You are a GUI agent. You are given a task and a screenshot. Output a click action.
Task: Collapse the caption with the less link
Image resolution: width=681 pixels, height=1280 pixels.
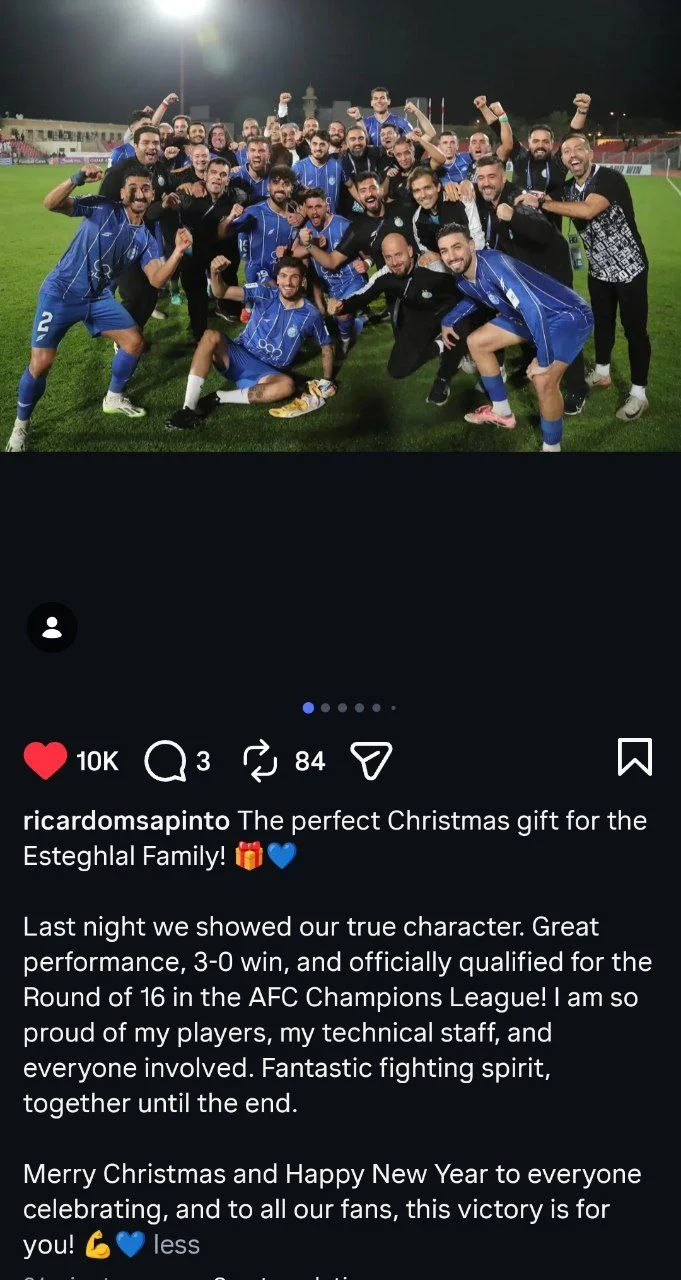(x=176, y=1245)
